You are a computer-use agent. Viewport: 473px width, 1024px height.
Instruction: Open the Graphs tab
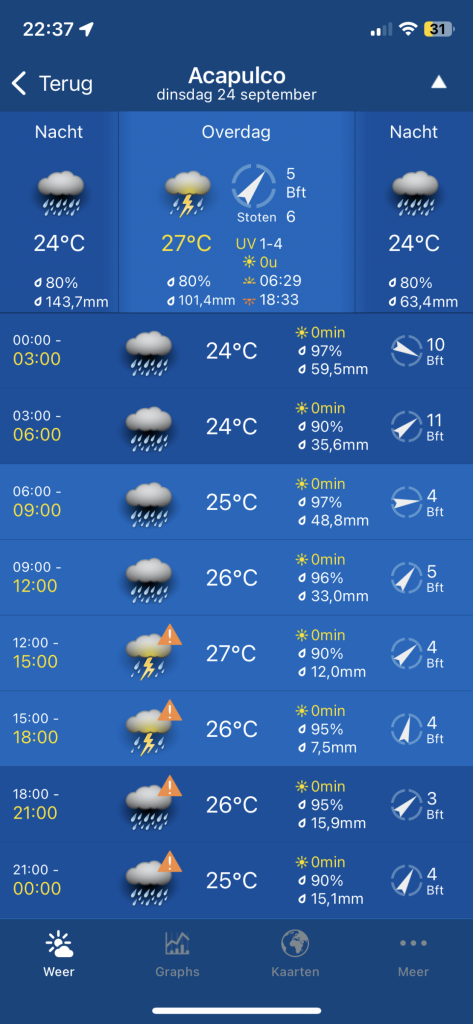pyautogui.click(x=177, y=953)
